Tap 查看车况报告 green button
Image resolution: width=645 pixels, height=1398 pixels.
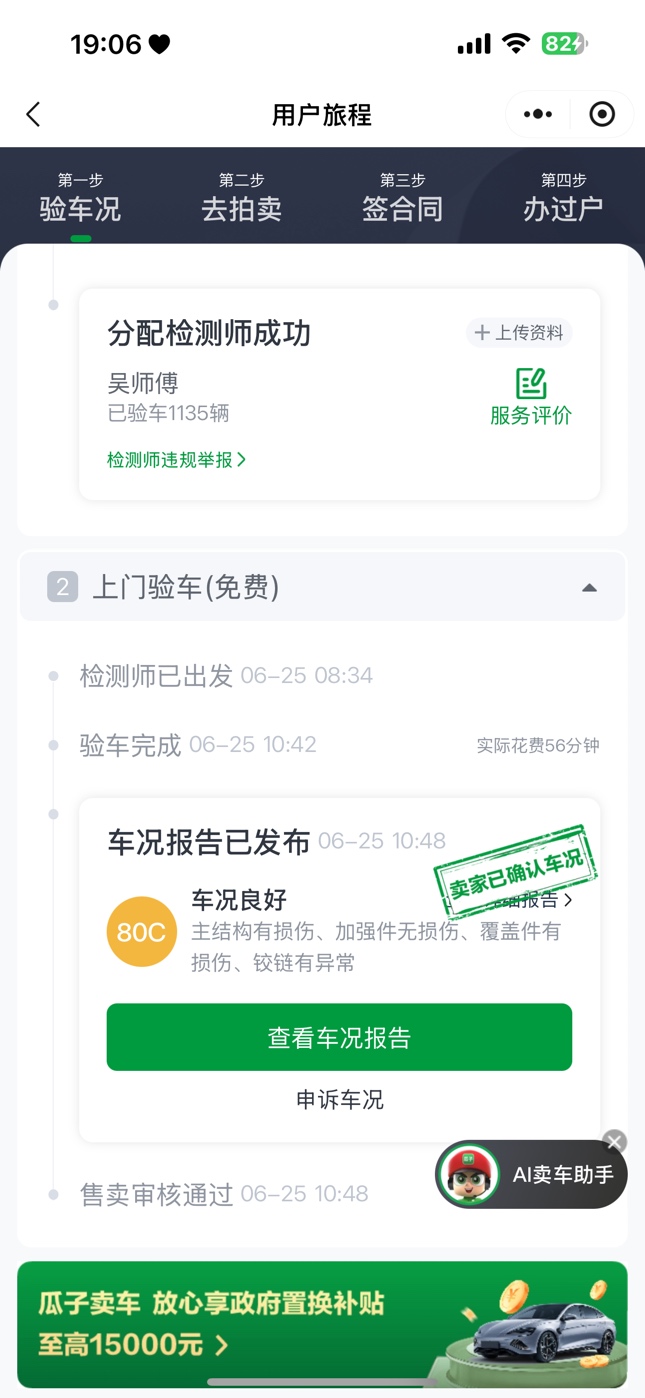(x=339, y=1038)
